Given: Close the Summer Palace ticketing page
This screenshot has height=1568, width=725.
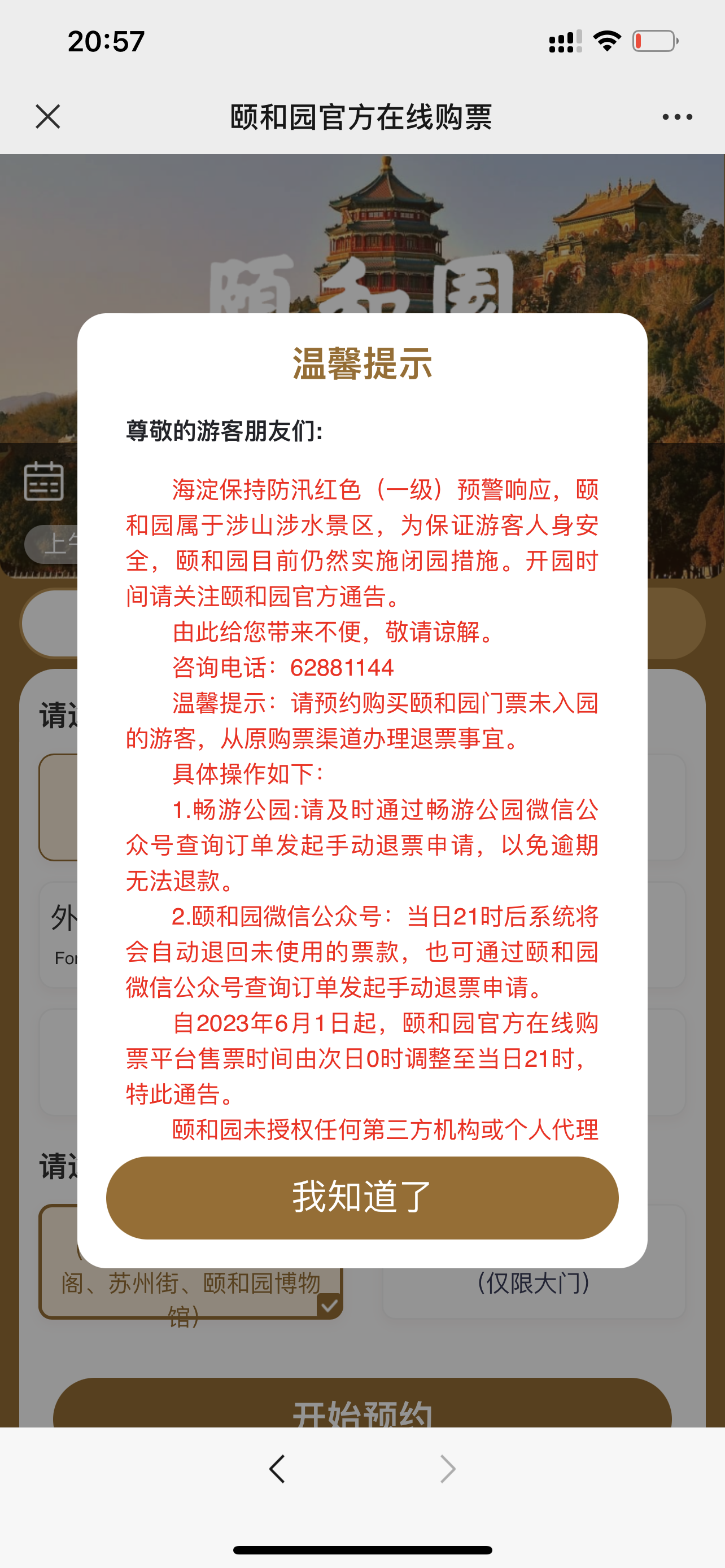Looking at the screenshot, I should click(47, 116).
